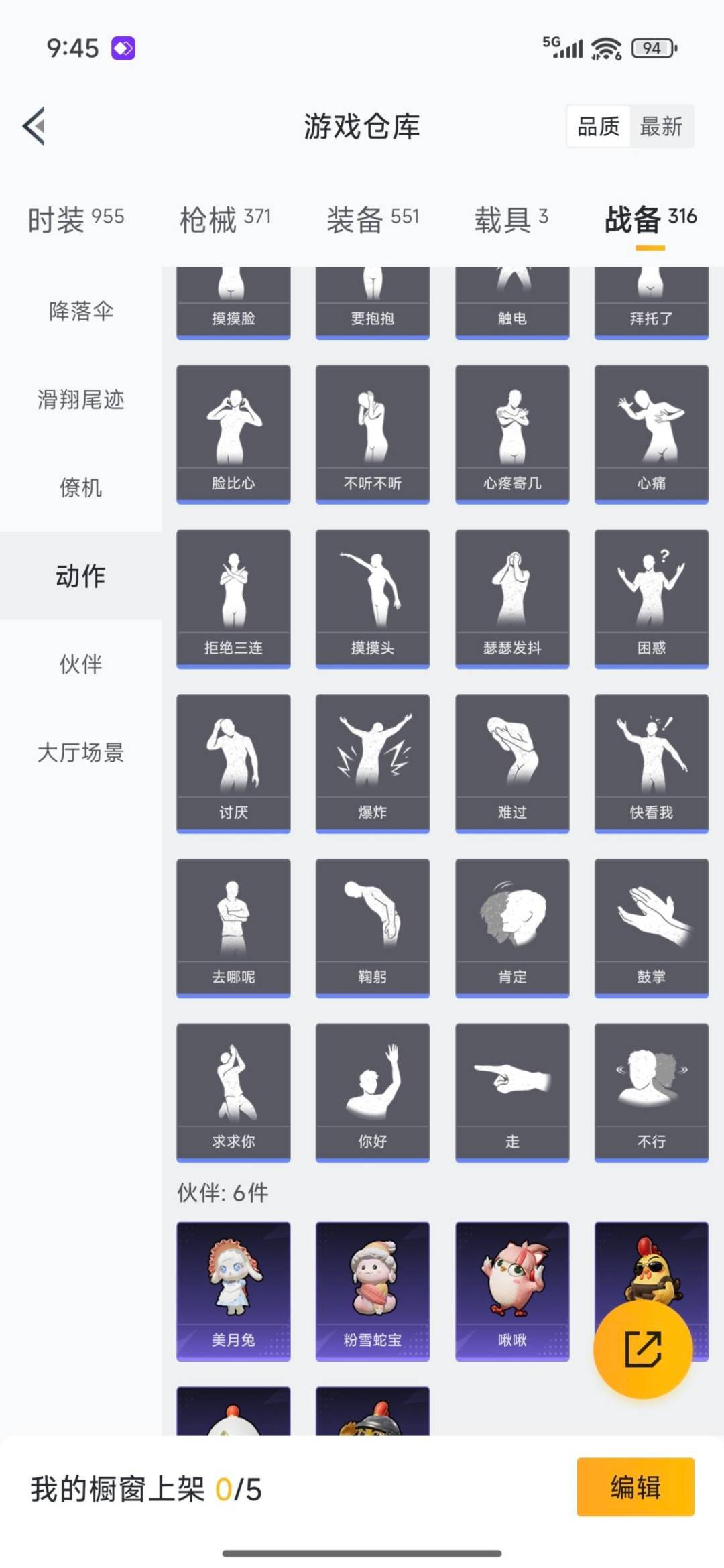Expand the 滑翔尾迹 category
724x1568 pixels.
80,401
